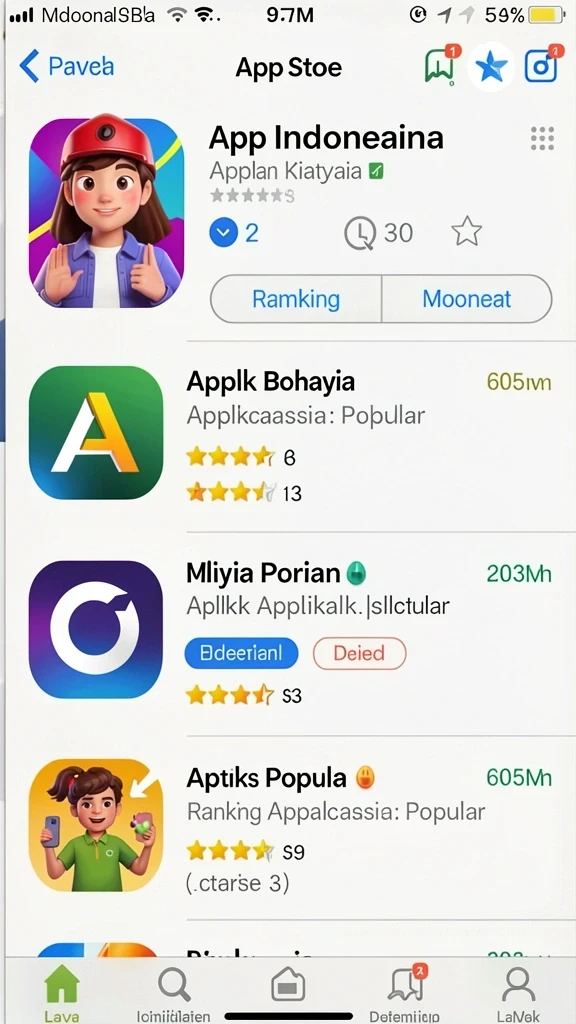Select the Ramking segment

pos(296,299)
